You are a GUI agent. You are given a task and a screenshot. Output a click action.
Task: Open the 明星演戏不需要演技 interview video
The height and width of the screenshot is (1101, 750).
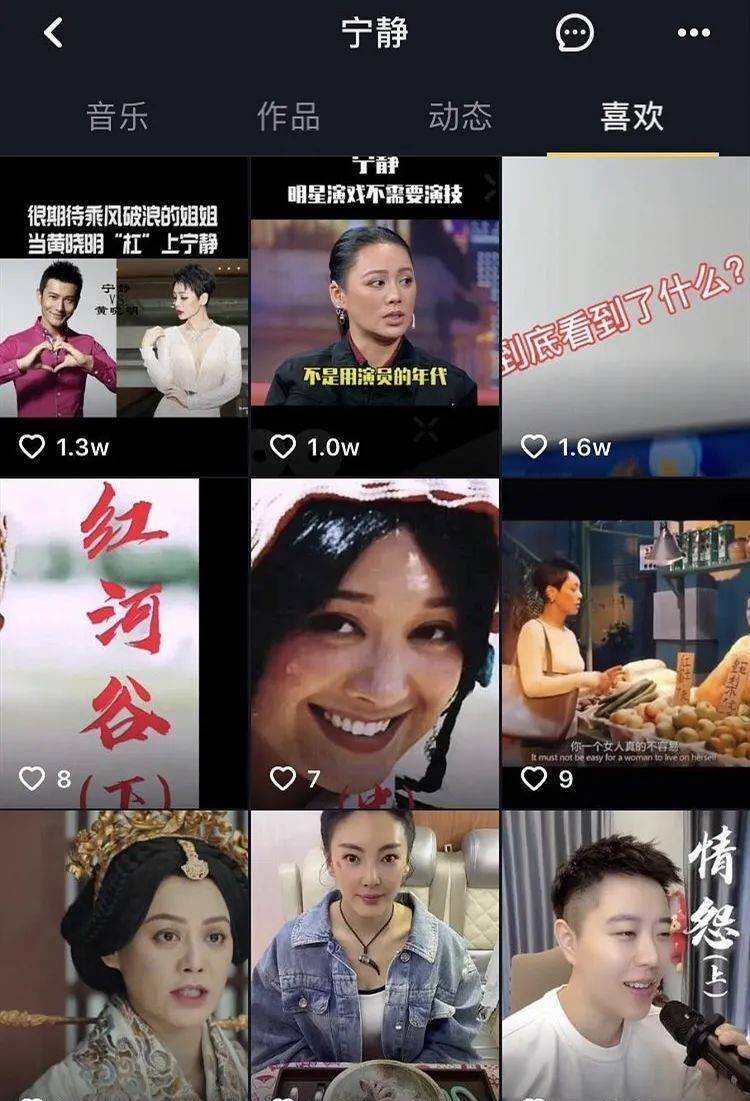[x=374, y=300]
